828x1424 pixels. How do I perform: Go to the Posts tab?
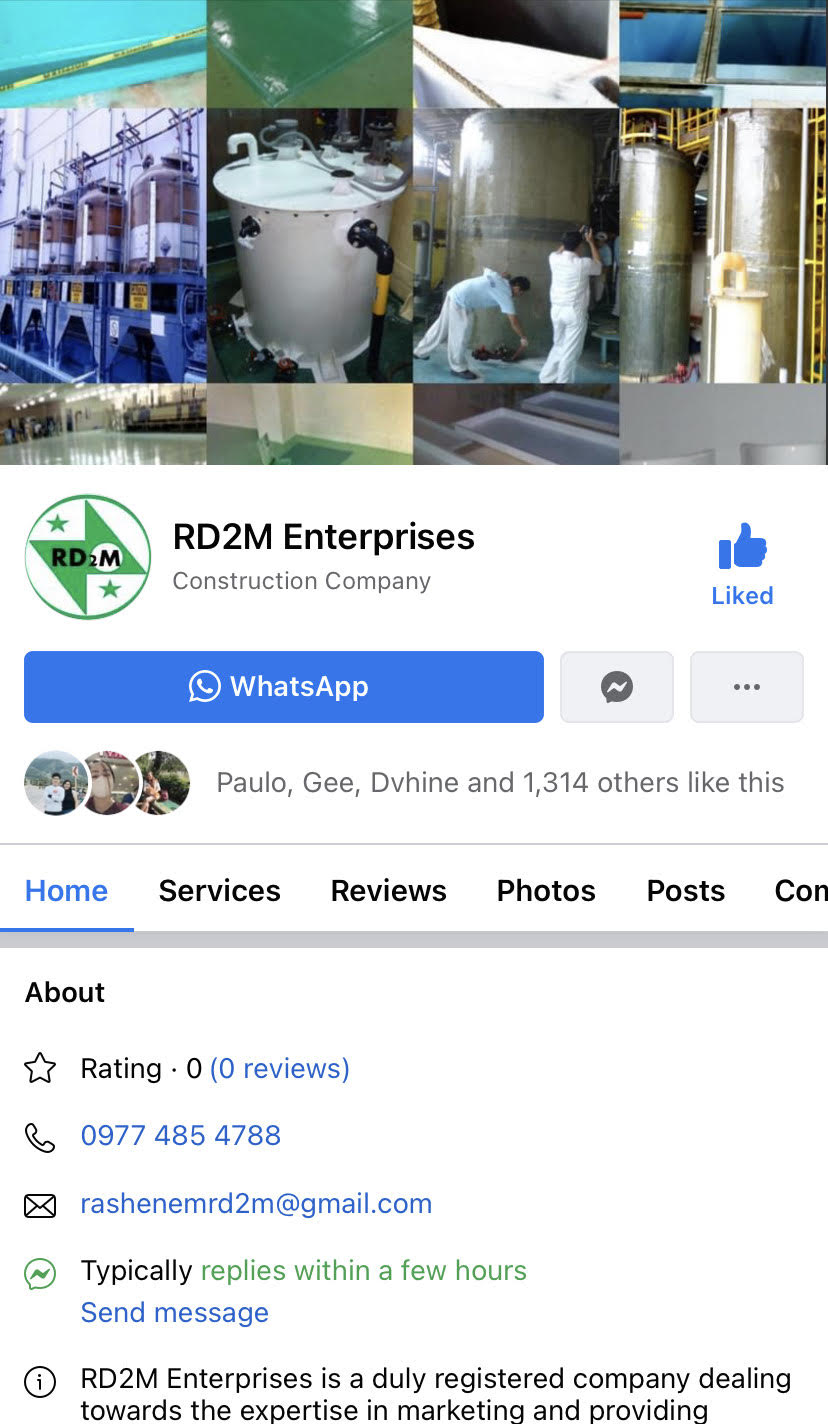[x=685, y=890]
